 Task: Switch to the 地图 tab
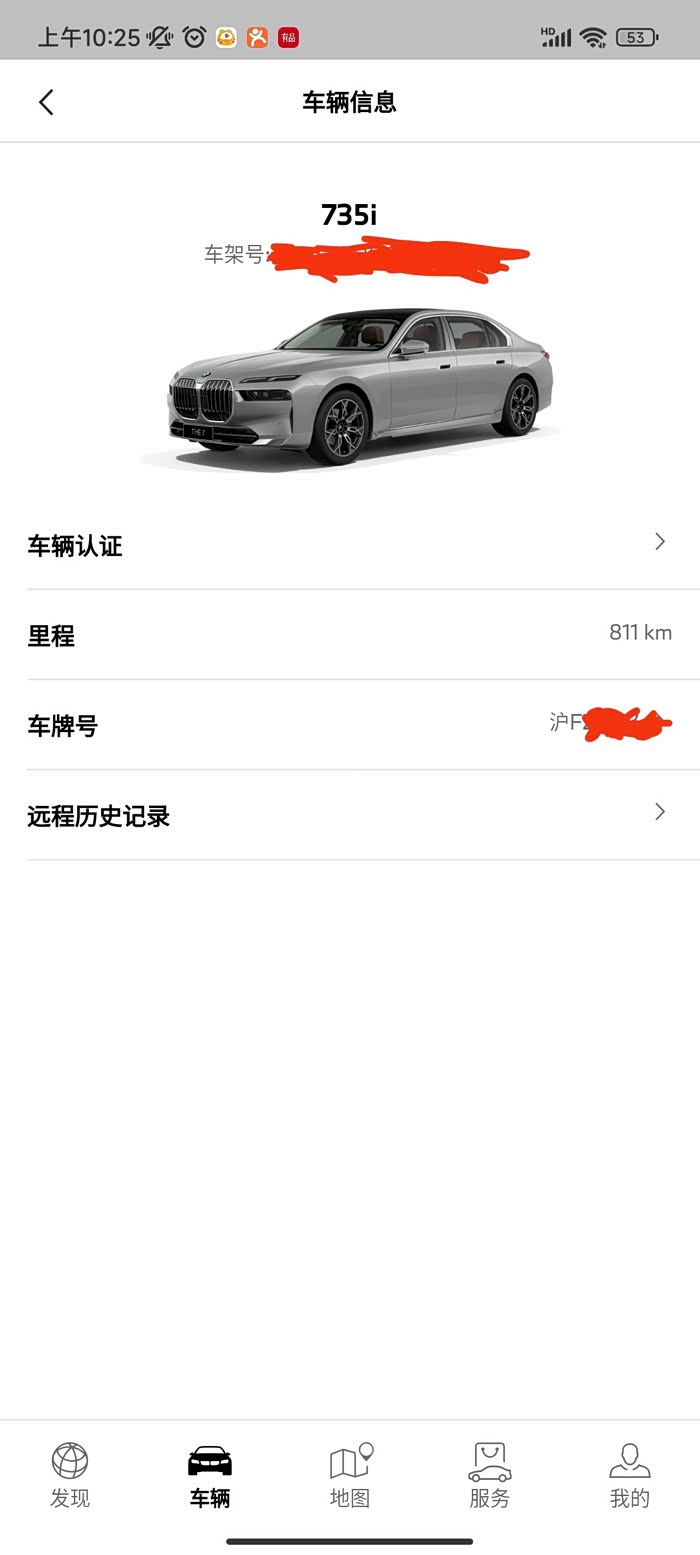pos(350,1475)
